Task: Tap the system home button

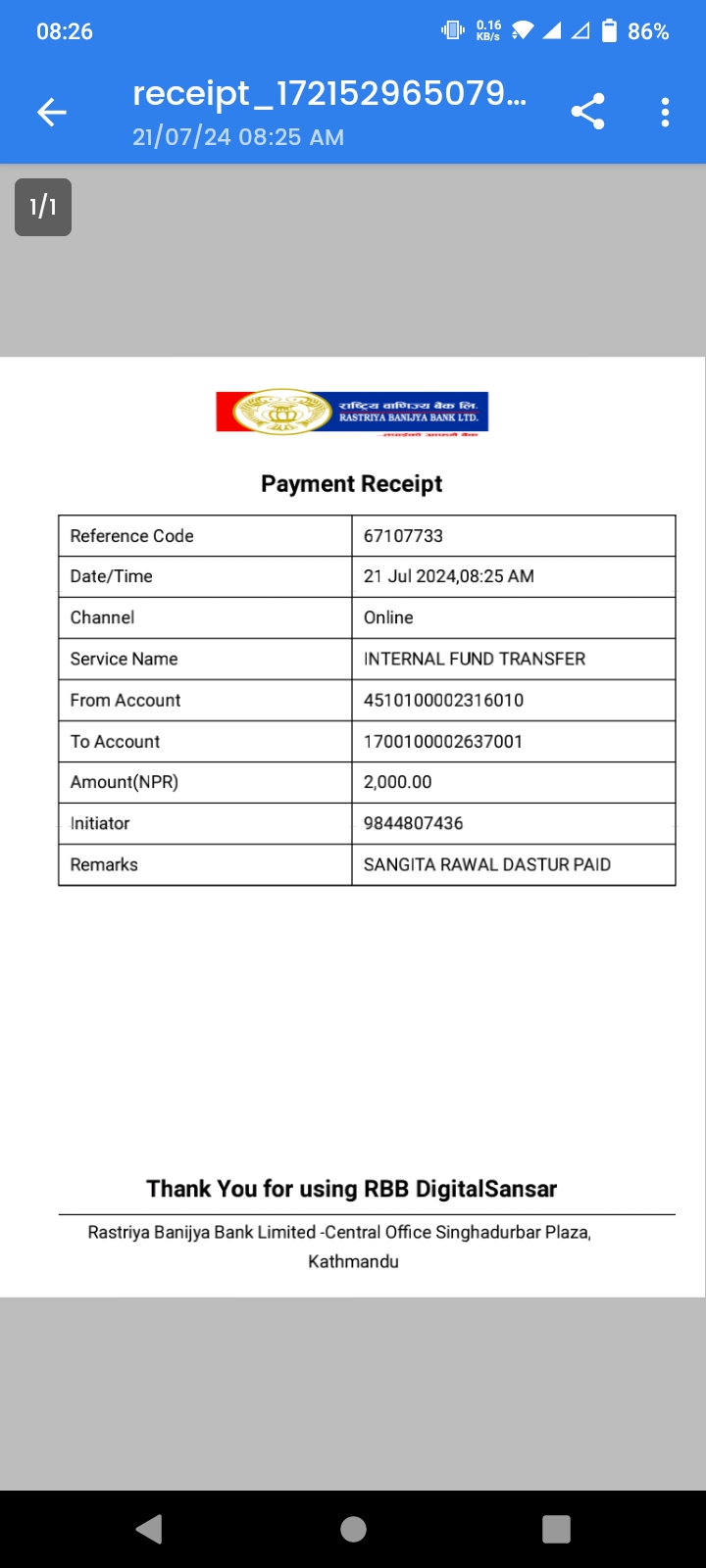Action: [353, 1529]
